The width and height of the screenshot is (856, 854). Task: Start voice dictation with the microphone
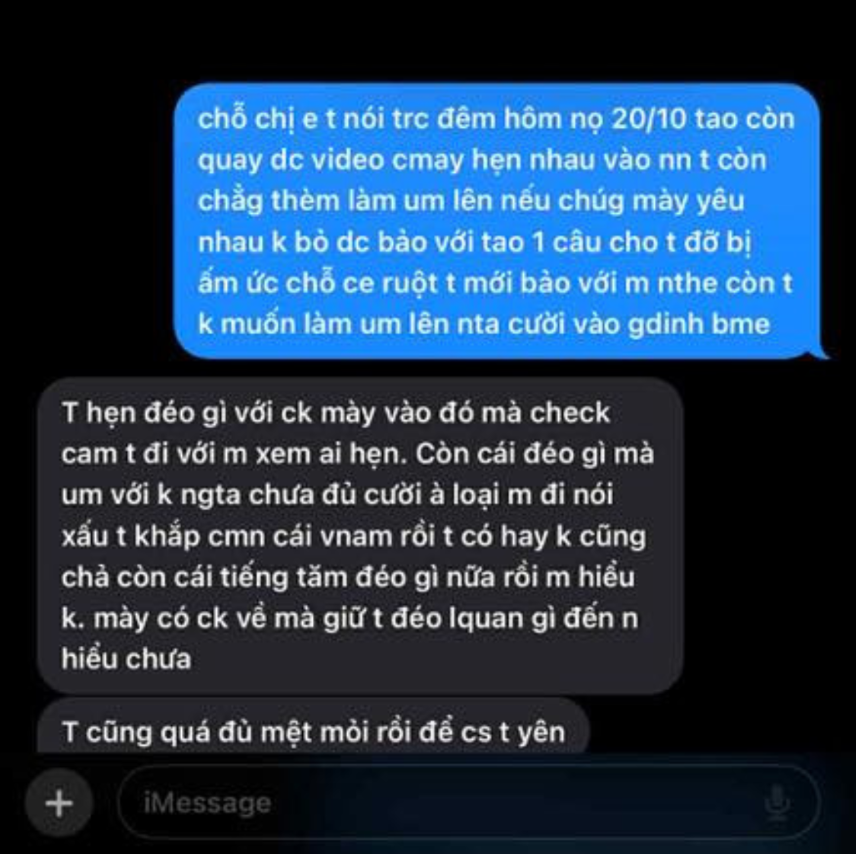tap(776, 802)
